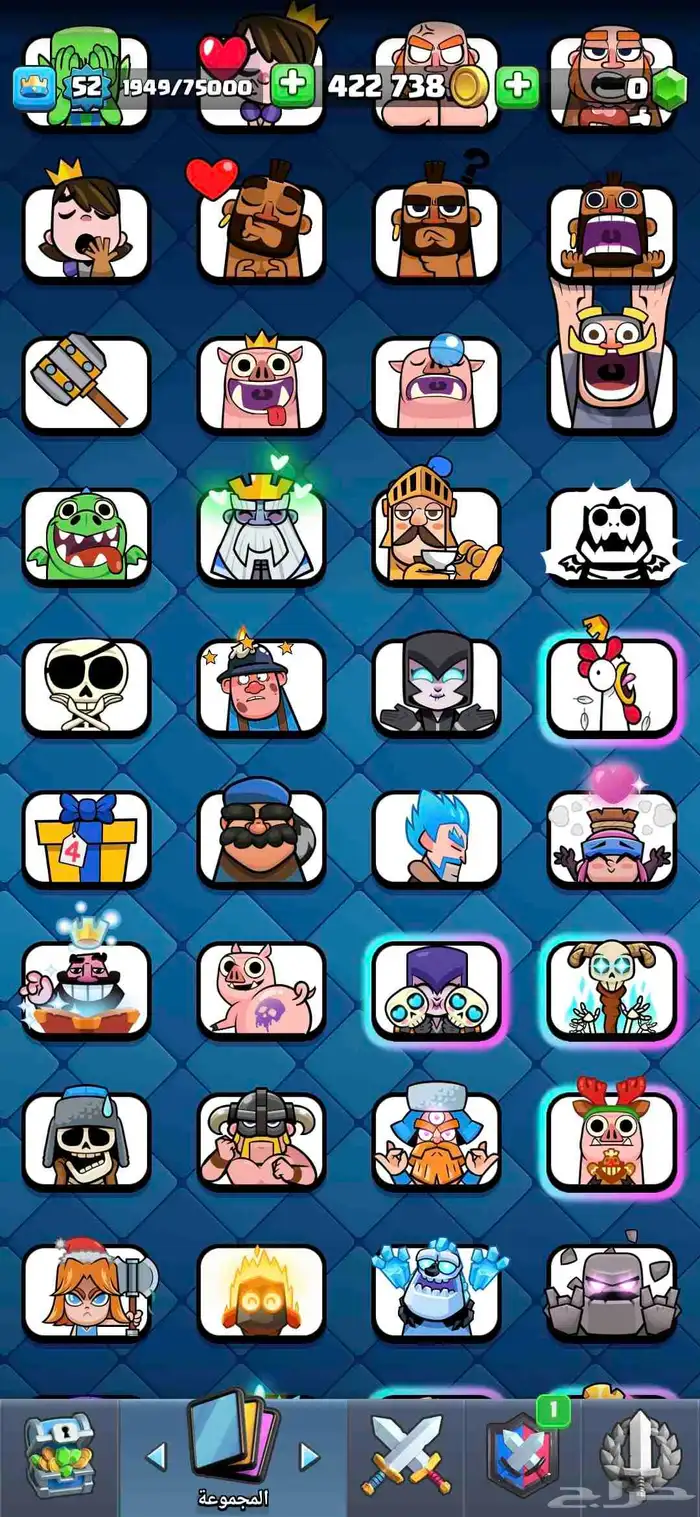
Task: Select the hammer emote
Action: pos(86,383)
